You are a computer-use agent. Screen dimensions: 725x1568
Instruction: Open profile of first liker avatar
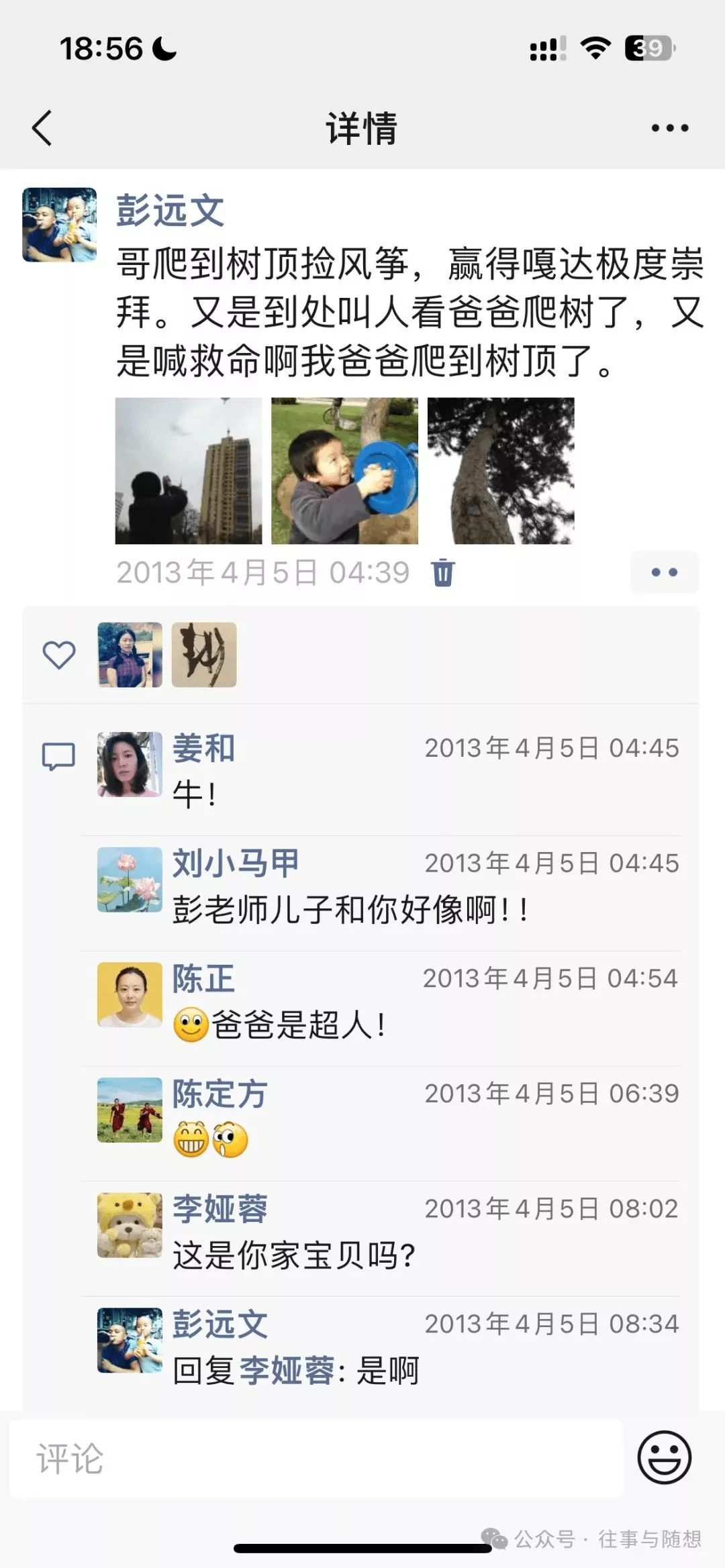[x=130, y=655]
